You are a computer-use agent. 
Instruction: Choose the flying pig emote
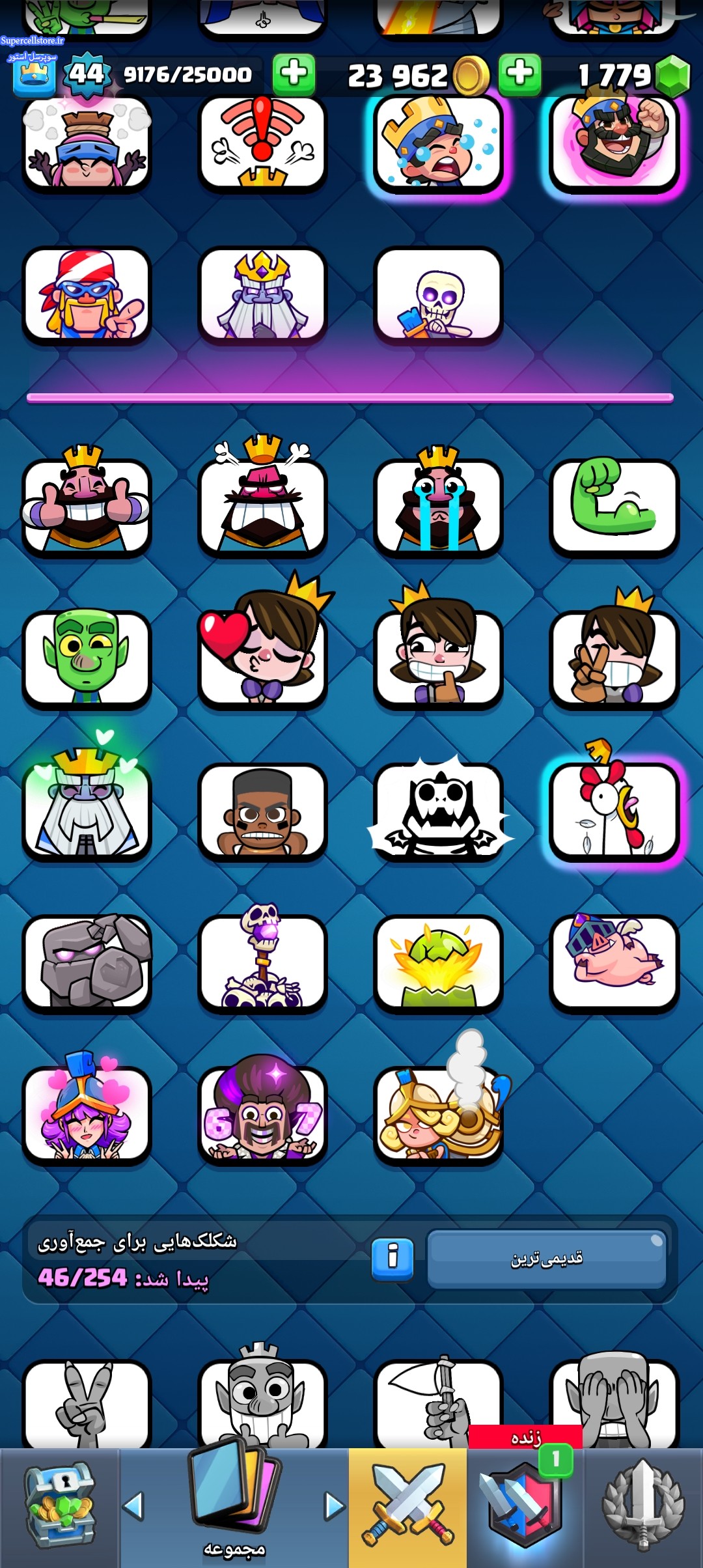coord(614,963)
